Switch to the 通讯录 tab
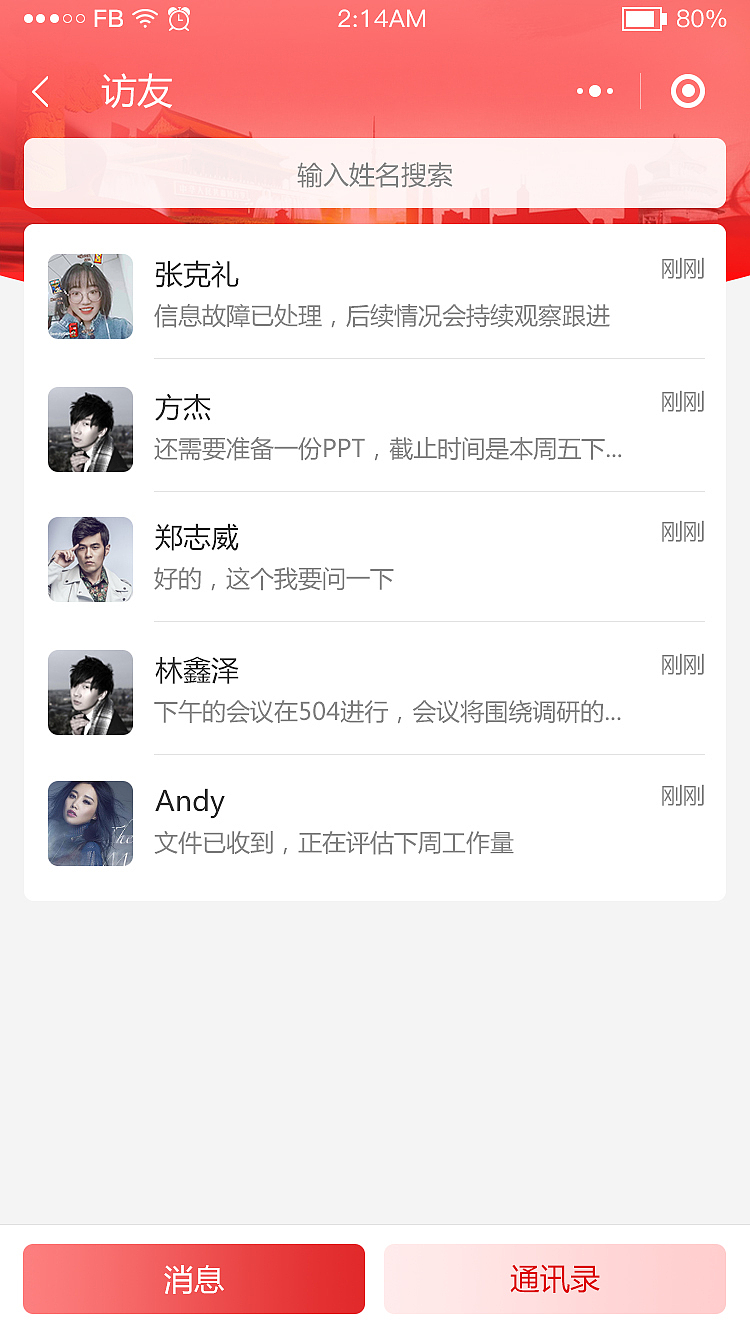Screen dimensions: 750x1334 555,1279
